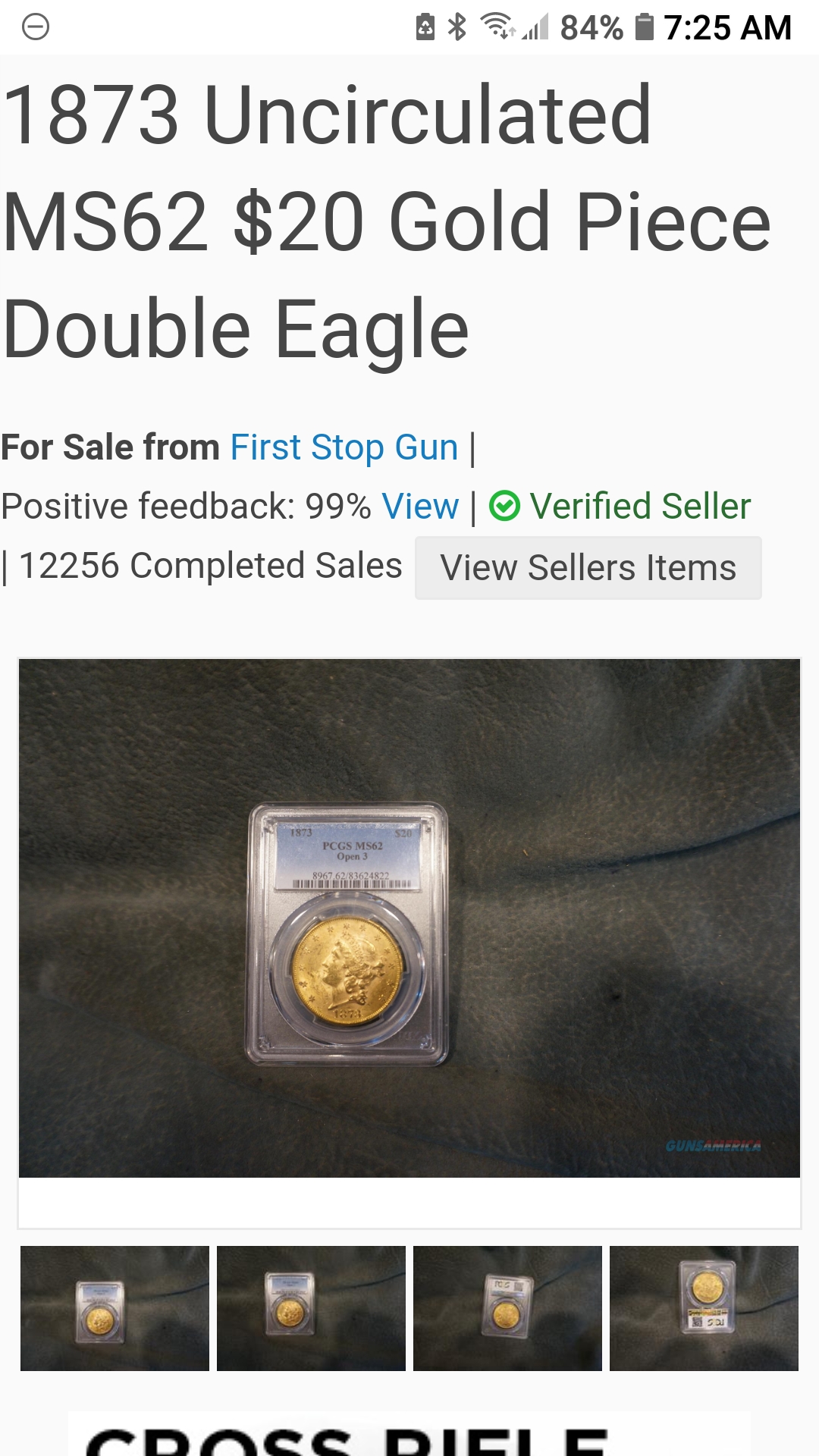This screenshot has width=819, height=1456.
Task: Select the fourth thumbnail of coin reverse
Action: click(x=704, y=1308)
